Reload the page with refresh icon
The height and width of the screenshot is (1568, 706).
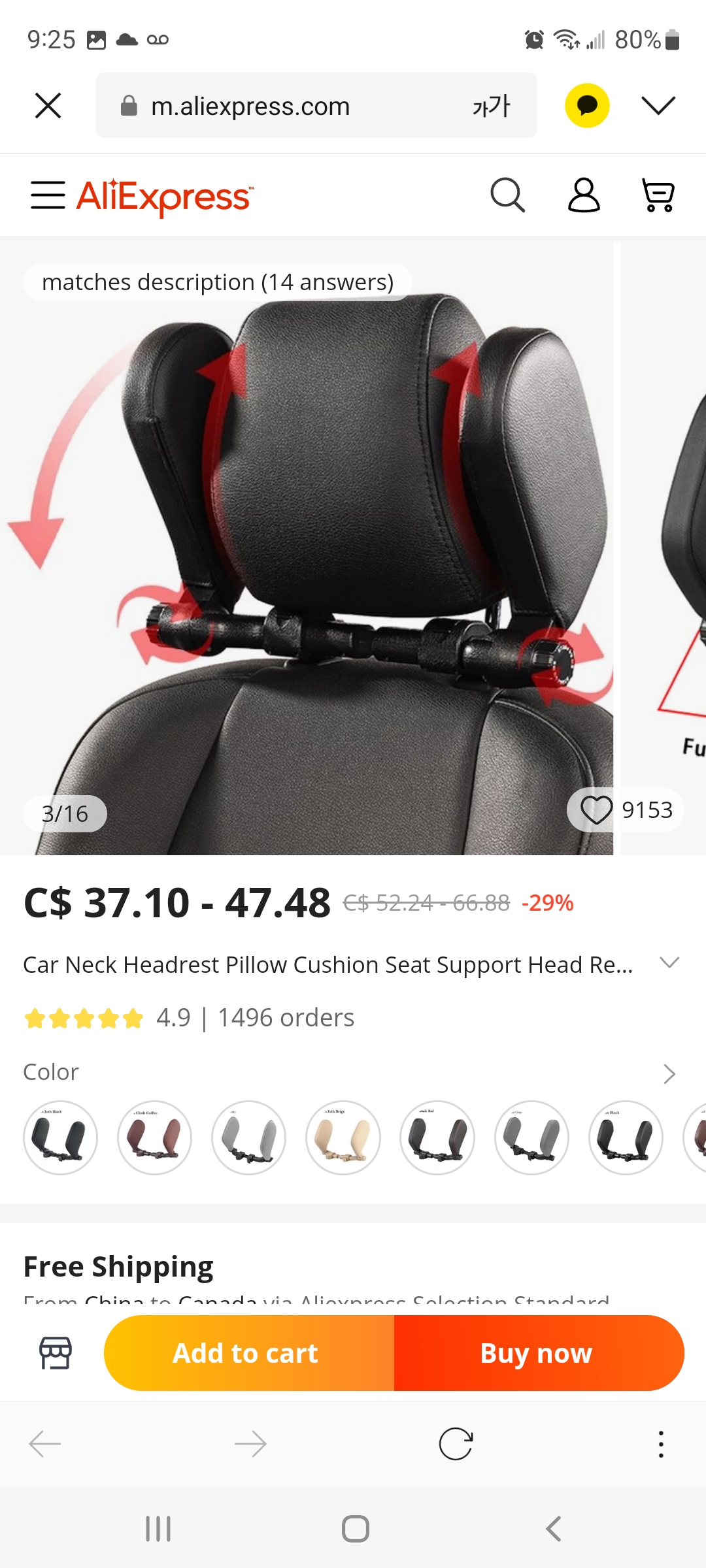(x=456, y=1444)
